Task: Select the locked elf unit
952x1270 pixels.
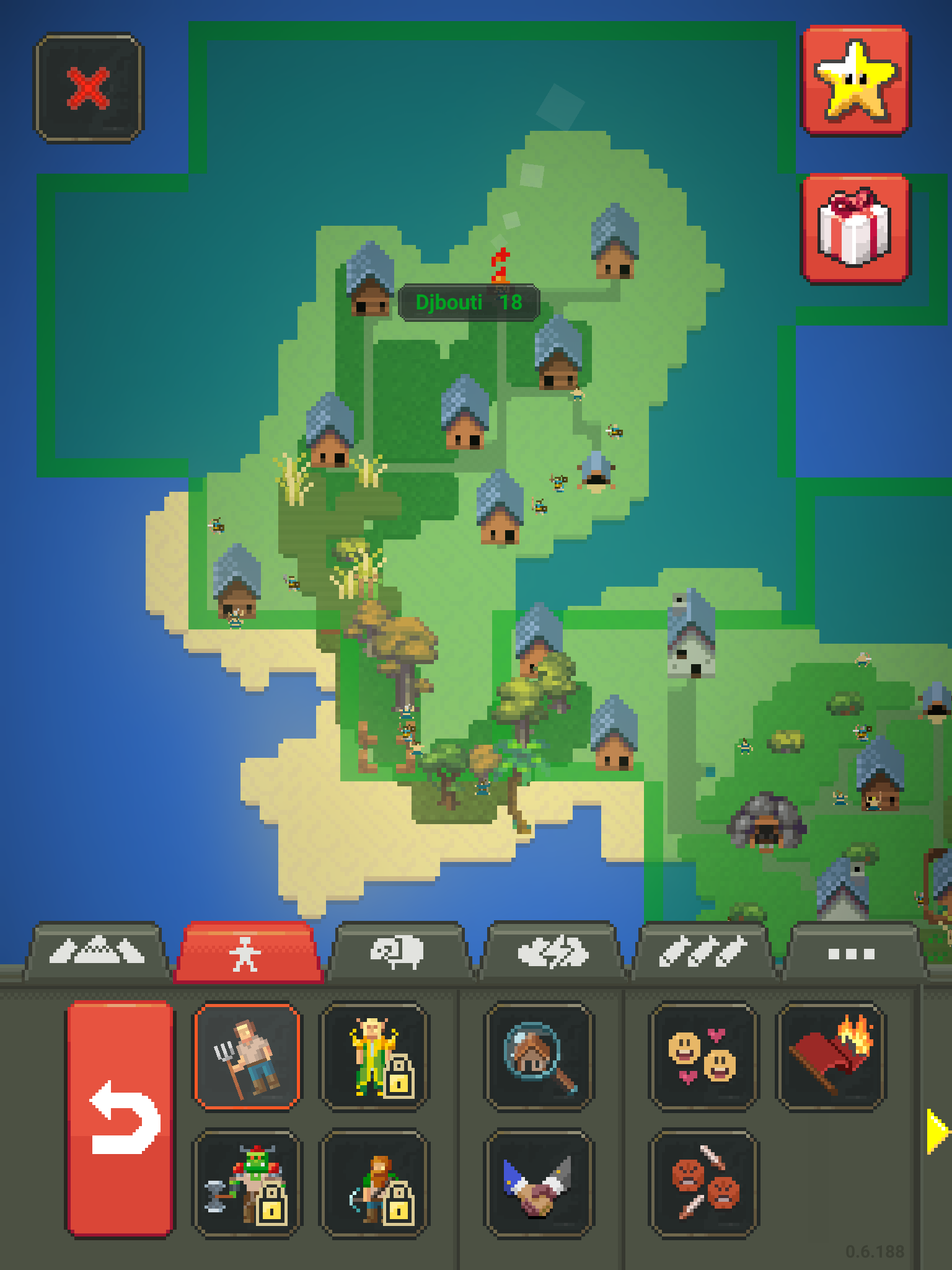Action: (x=374, y=1057)
